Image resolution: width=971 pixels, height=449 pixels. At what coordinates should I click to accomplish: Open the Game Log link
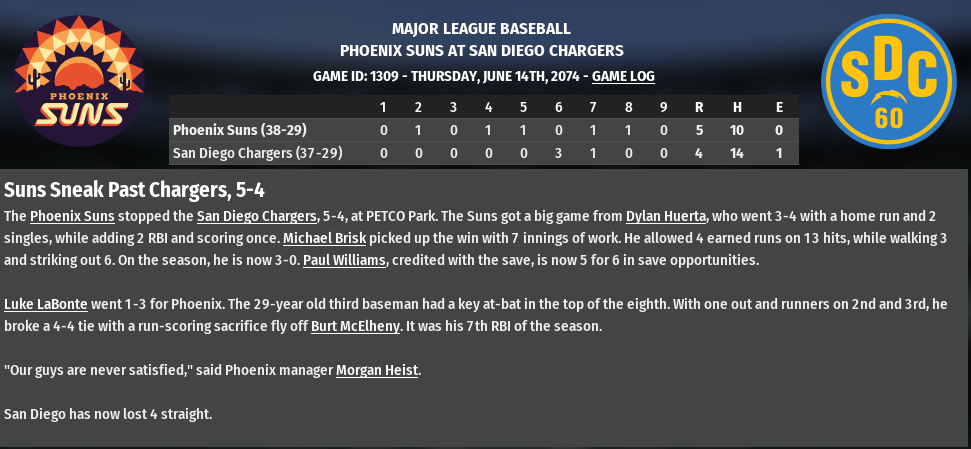[x=623, y=76]
